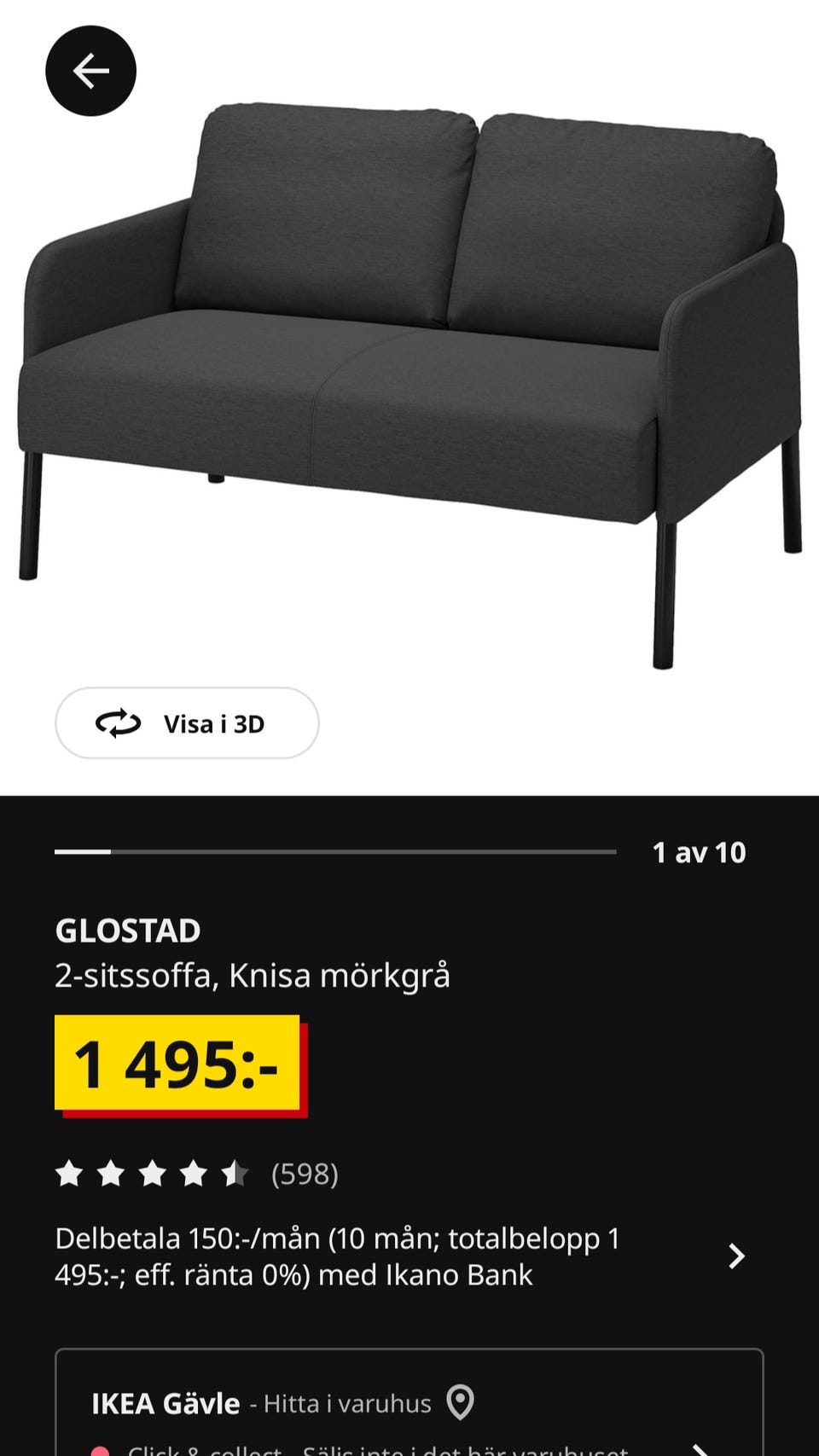
Task: Open the GLOSTAD sofa product photo
Action: coord(409,358)
